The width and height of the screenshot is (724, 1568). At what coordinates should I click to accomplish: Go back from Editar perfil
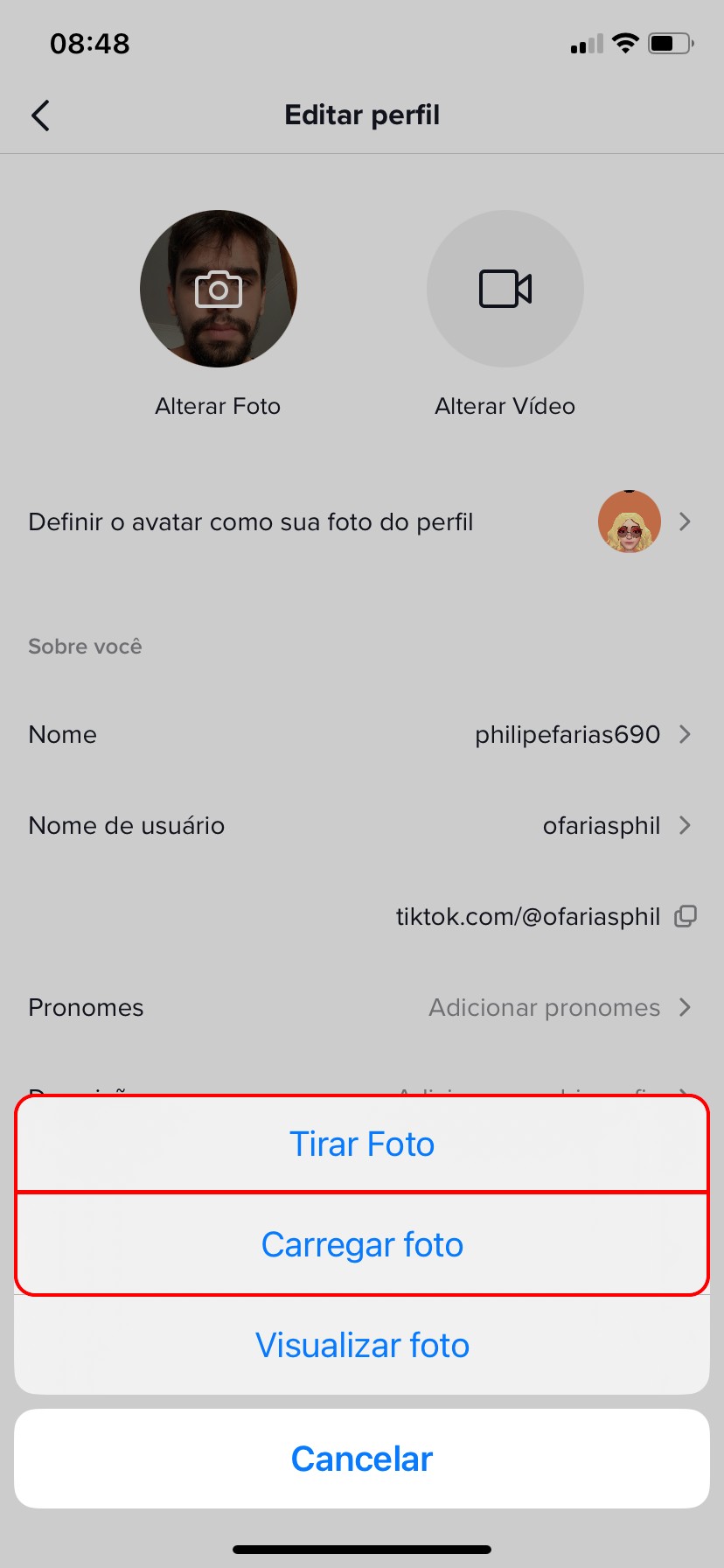pos(41,115)
